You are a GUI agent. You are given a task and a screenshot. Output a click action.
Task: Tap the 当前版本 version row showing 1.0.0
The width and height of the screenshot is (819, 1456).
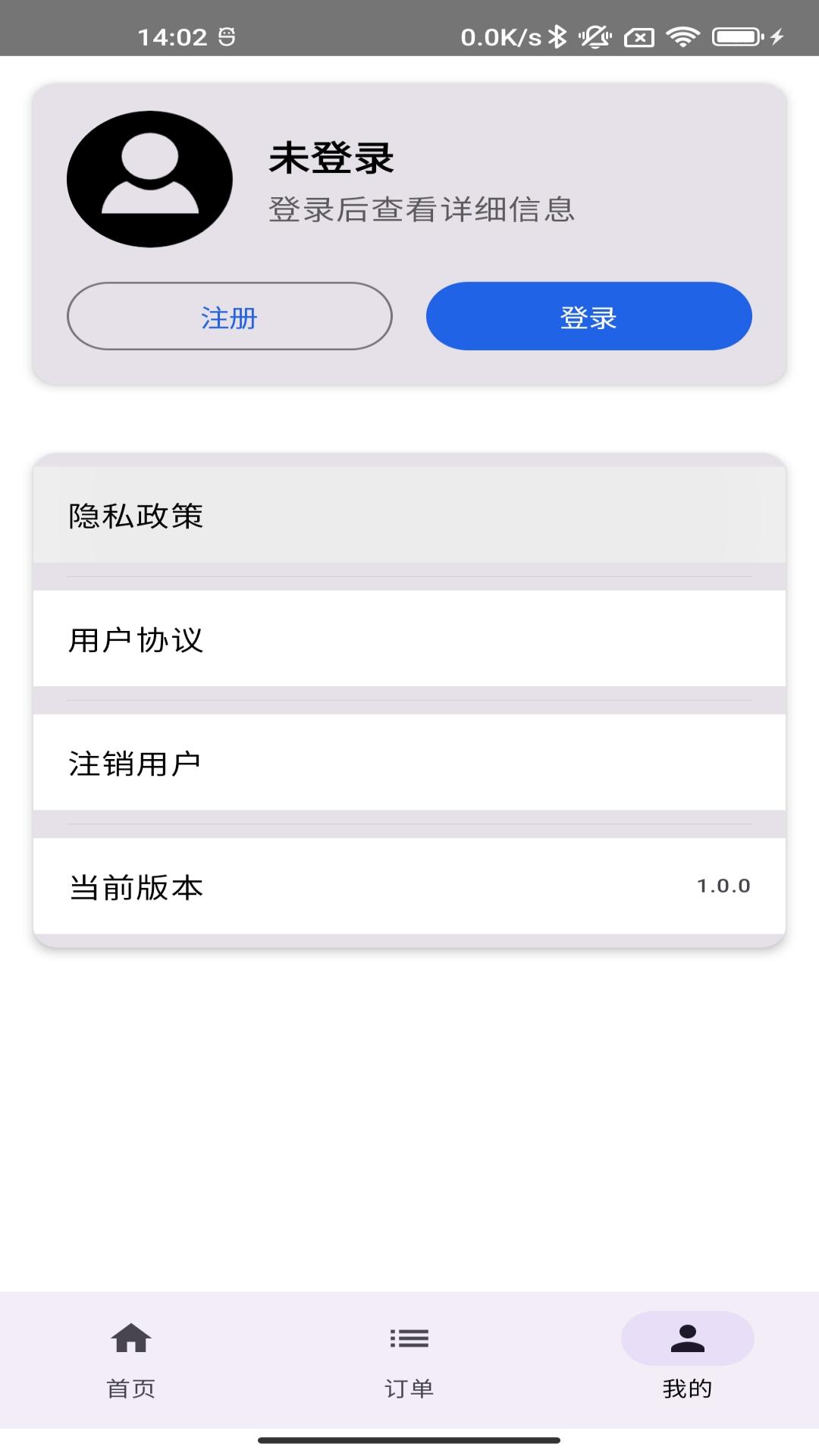pyautogui.click(x=409, y=887)
